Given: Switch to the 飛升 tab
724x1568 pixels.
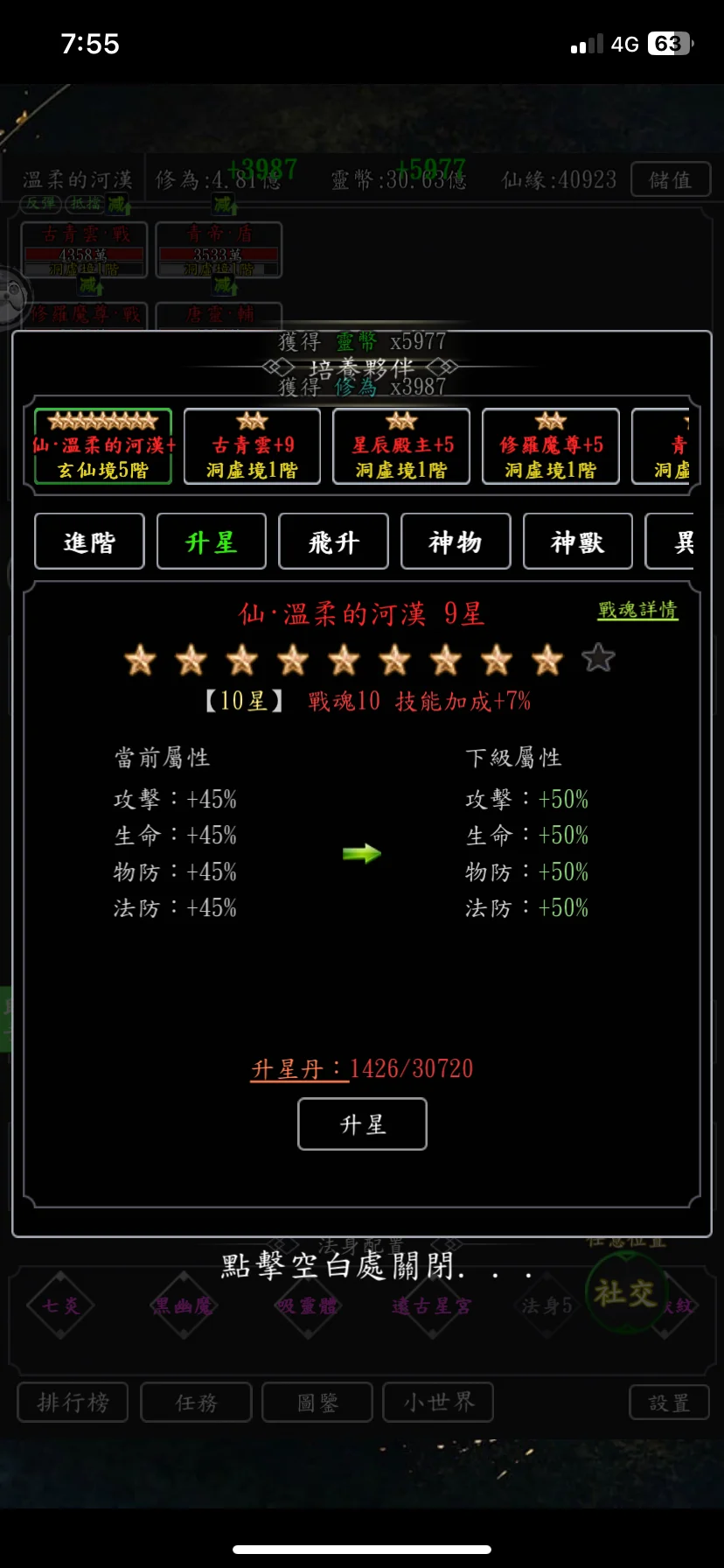Looking at the screenshot, I should pyautogui.click(x=333, y=542).
